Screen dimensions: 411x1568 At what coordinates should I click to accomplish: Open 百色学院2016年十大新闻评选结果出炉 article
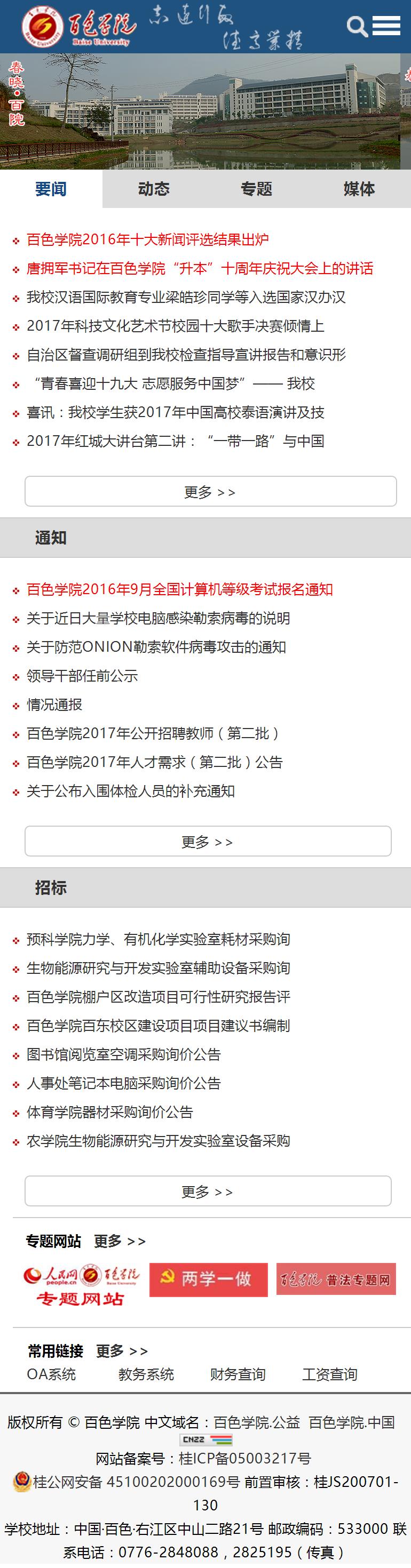147,240
